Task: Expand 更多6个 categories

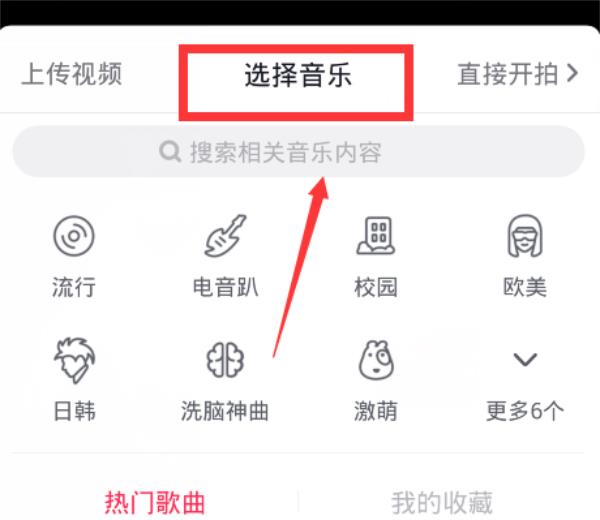Action: pos(525,380)
